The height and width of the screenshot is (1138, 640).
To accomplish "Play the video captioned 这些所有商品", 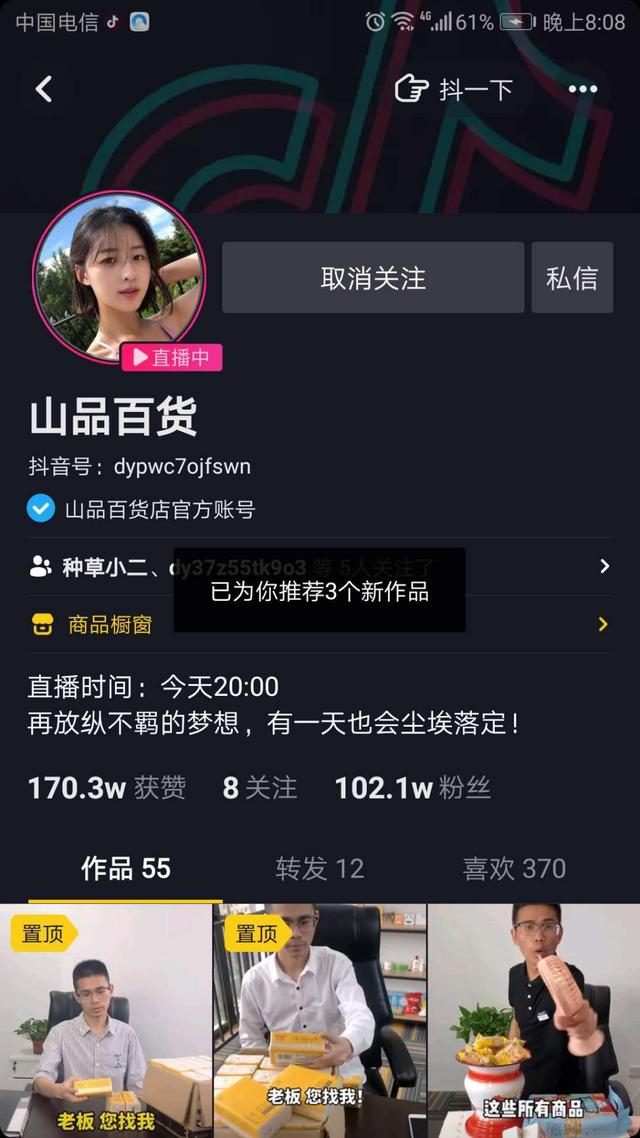I will click(534, 1020).
